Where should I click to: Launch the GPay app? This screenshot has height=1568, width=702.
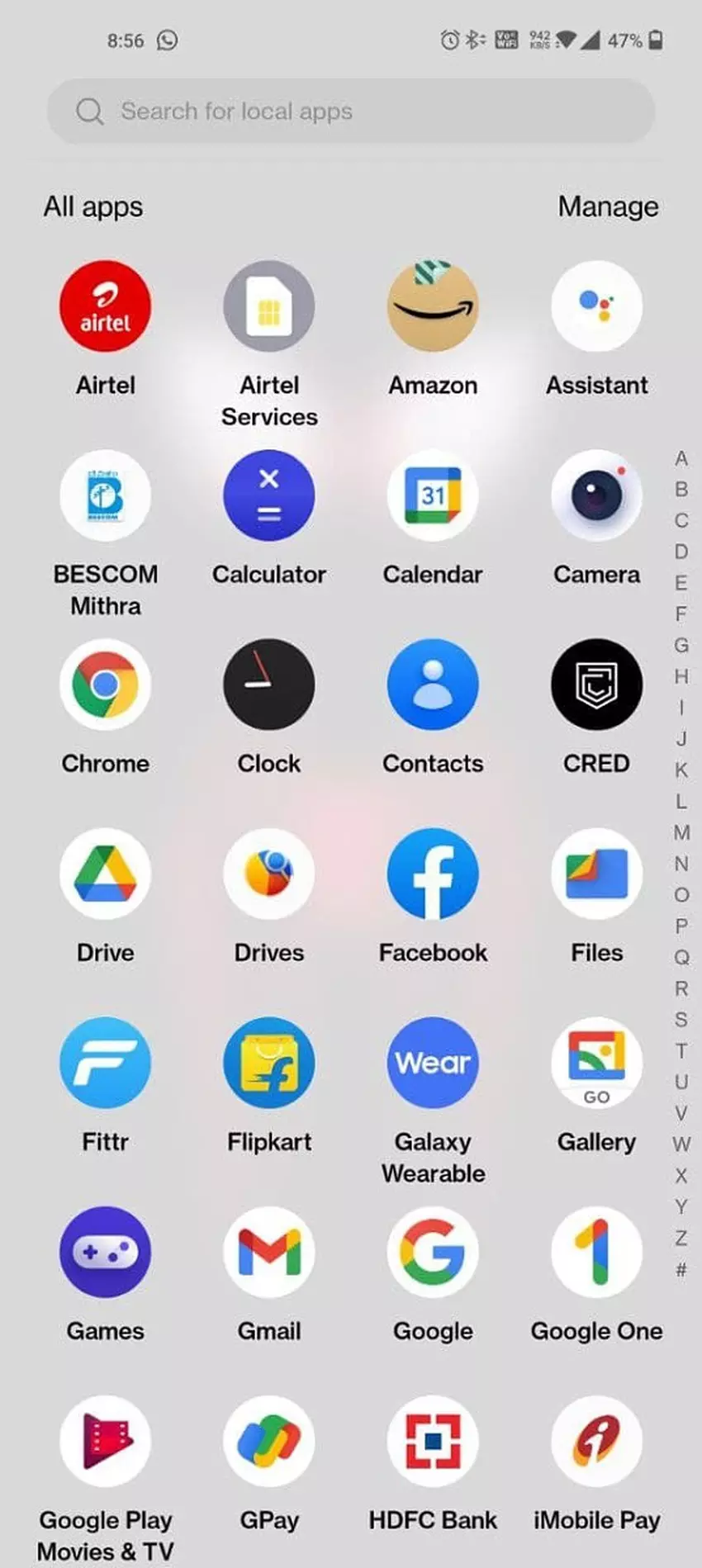coord(268,1441)
